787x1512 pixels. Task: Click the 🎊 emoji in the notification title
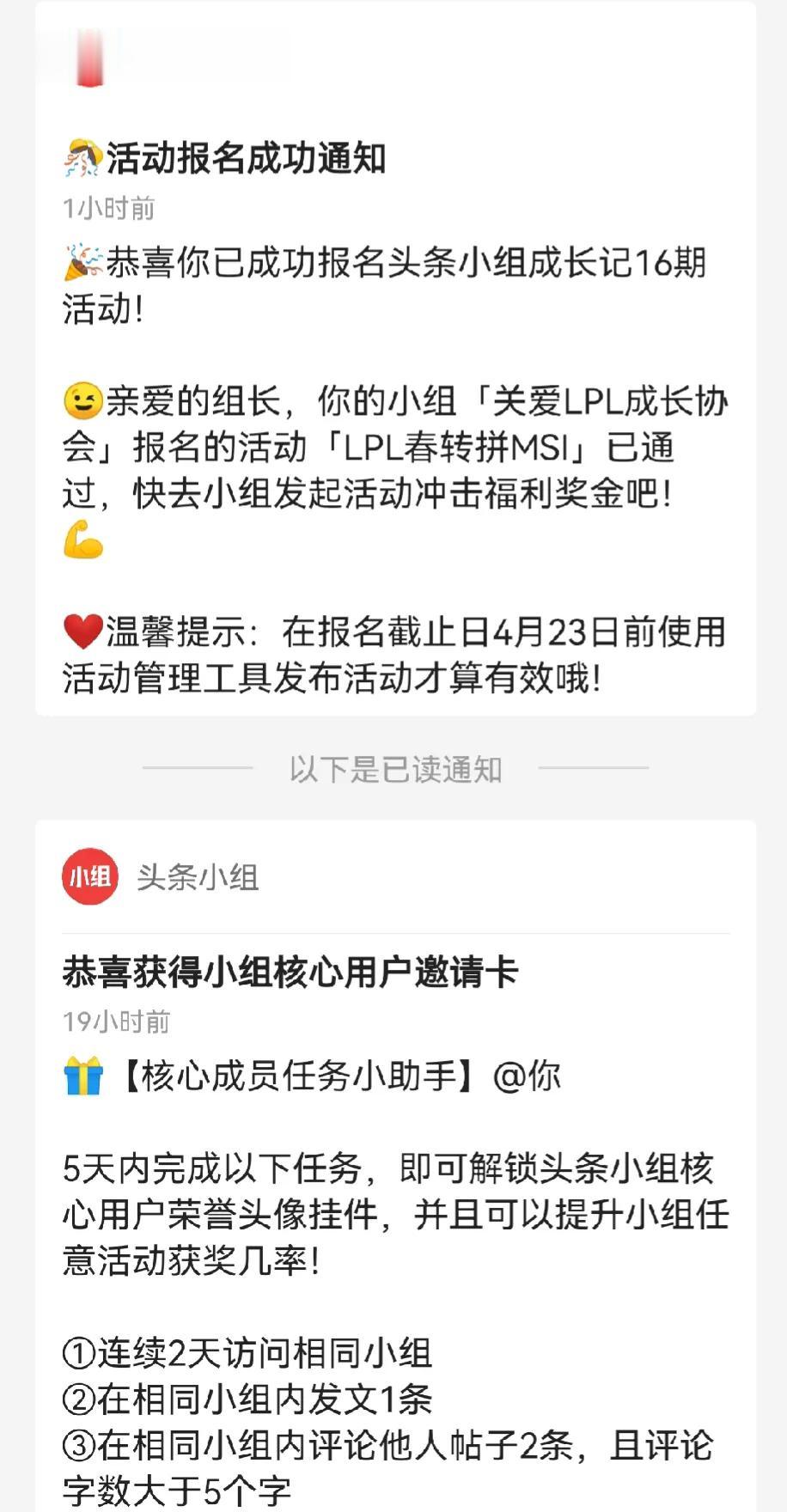(84, 156)
